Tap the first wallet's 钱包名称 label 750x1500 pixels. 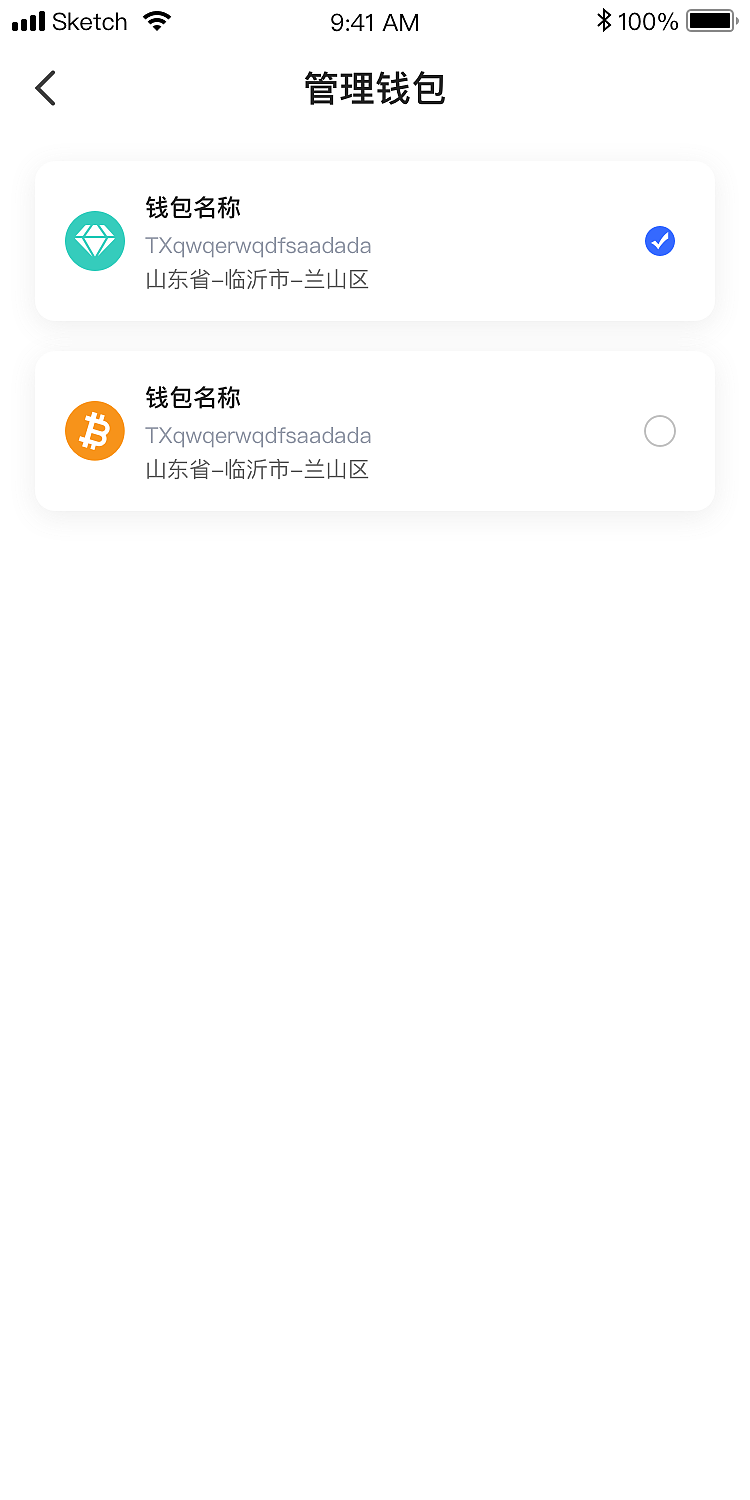click(x=192, y=207)
